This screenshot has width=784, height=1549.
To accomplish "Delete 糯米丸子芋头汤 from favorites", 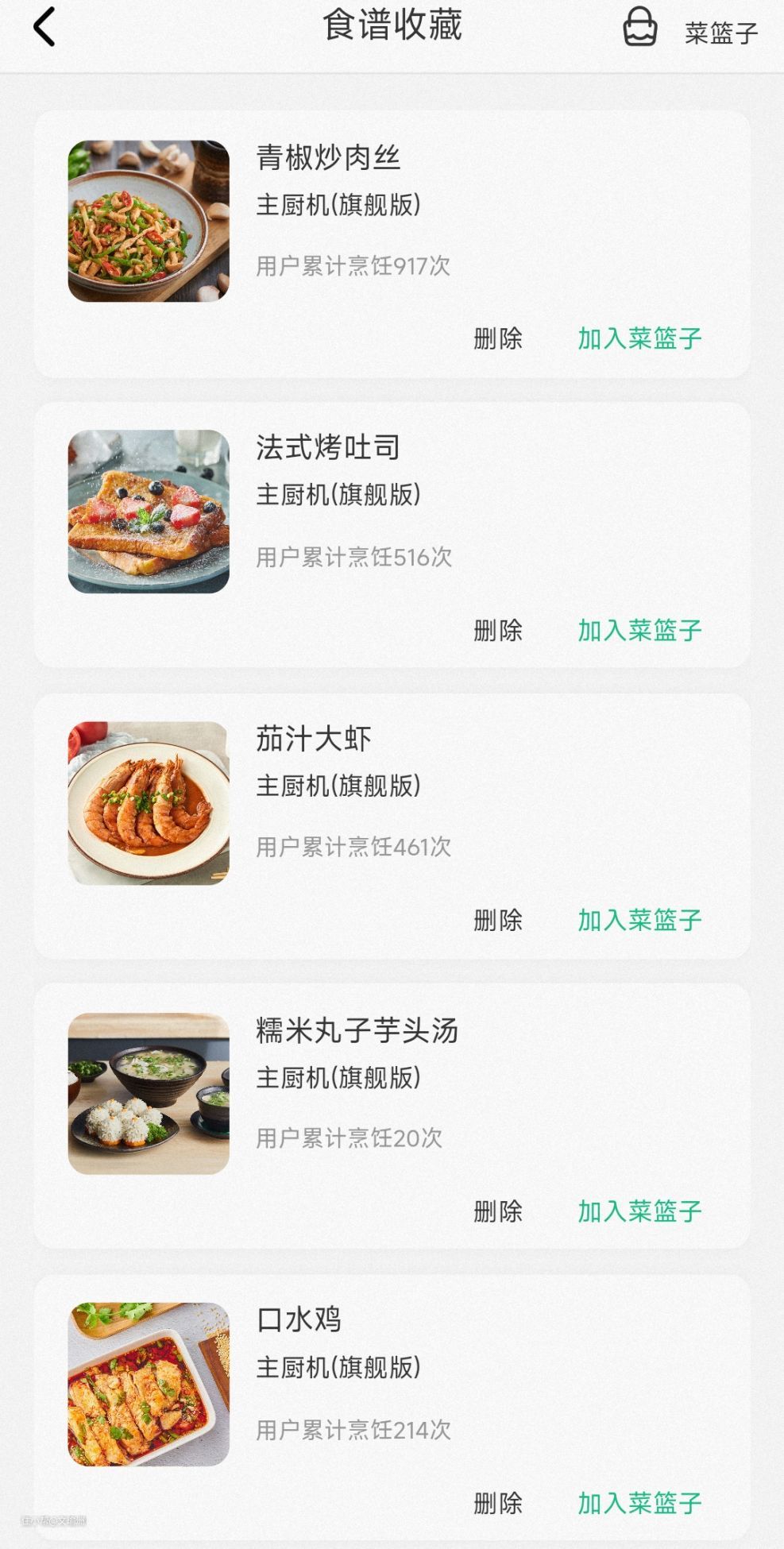I will (x=498, y=1211).
